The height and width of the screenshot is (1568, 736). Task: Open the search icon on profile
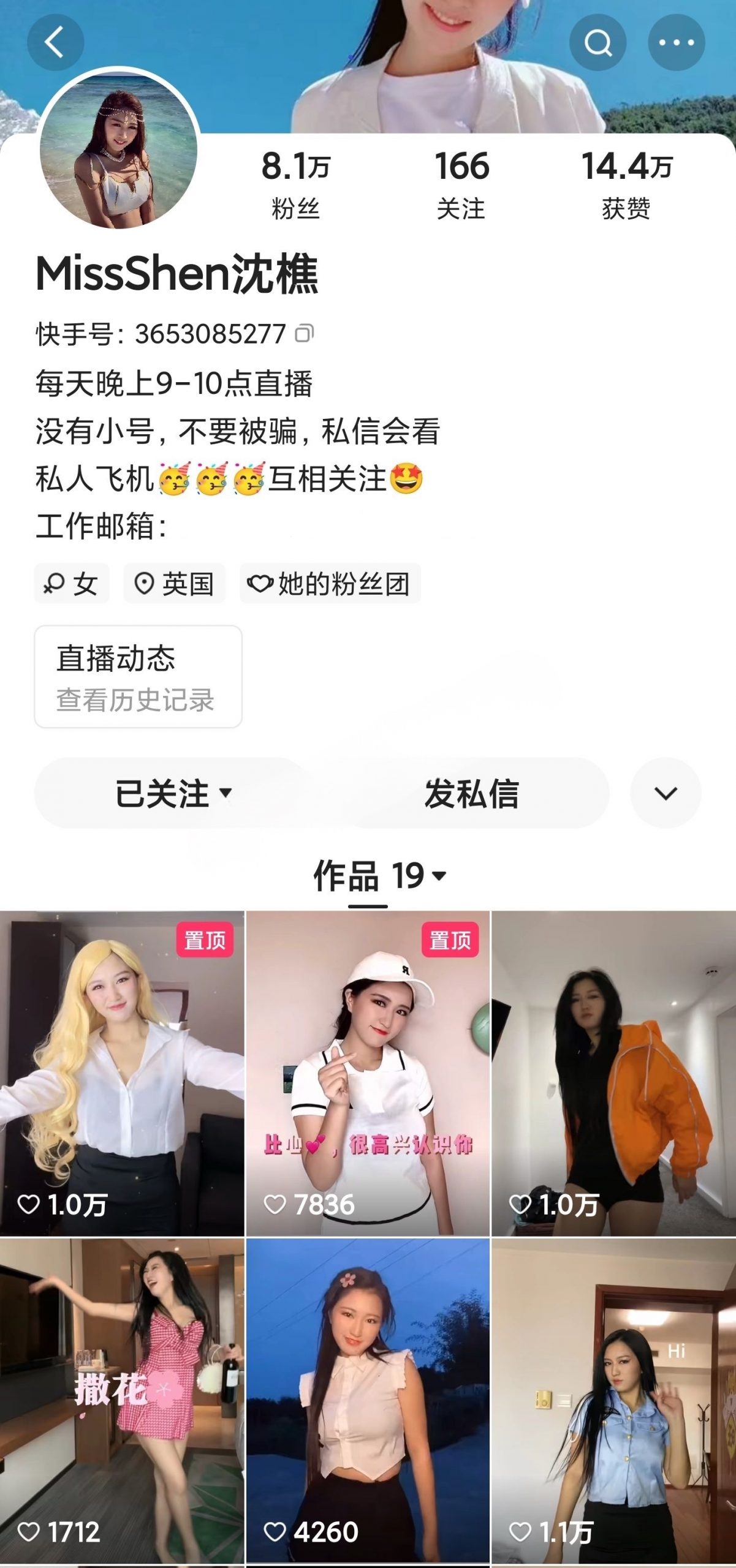pos(598,43)
